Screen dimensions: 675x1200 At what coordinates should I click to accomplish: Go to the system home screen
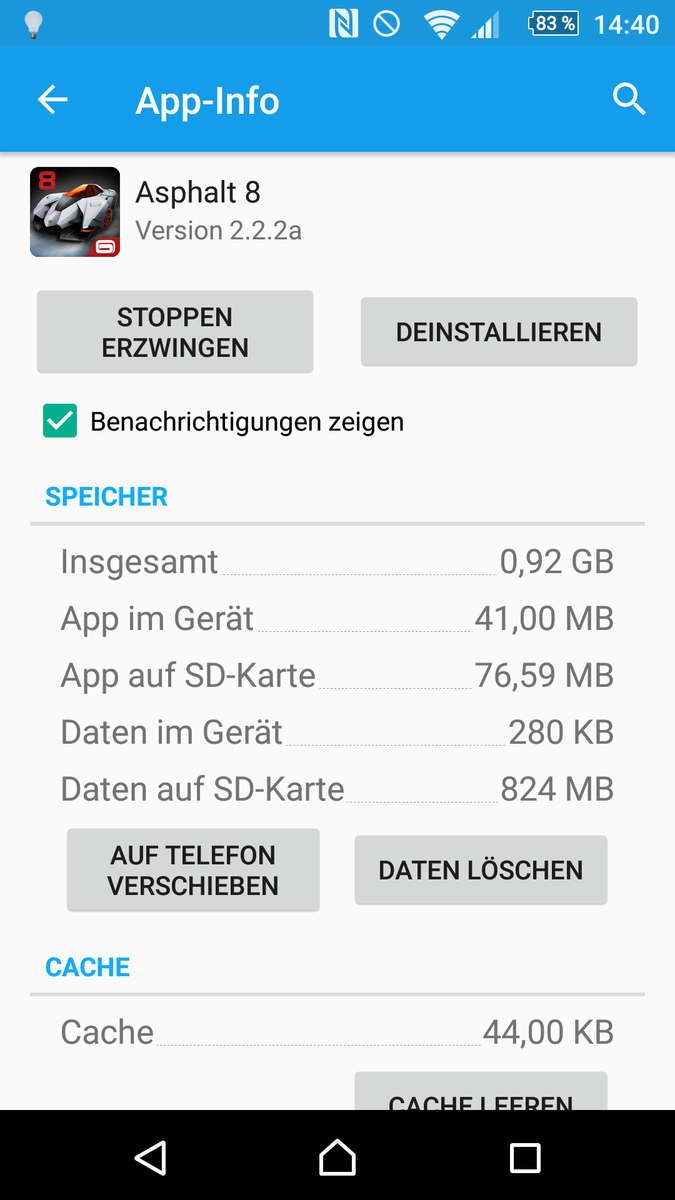click(337, 1157)
